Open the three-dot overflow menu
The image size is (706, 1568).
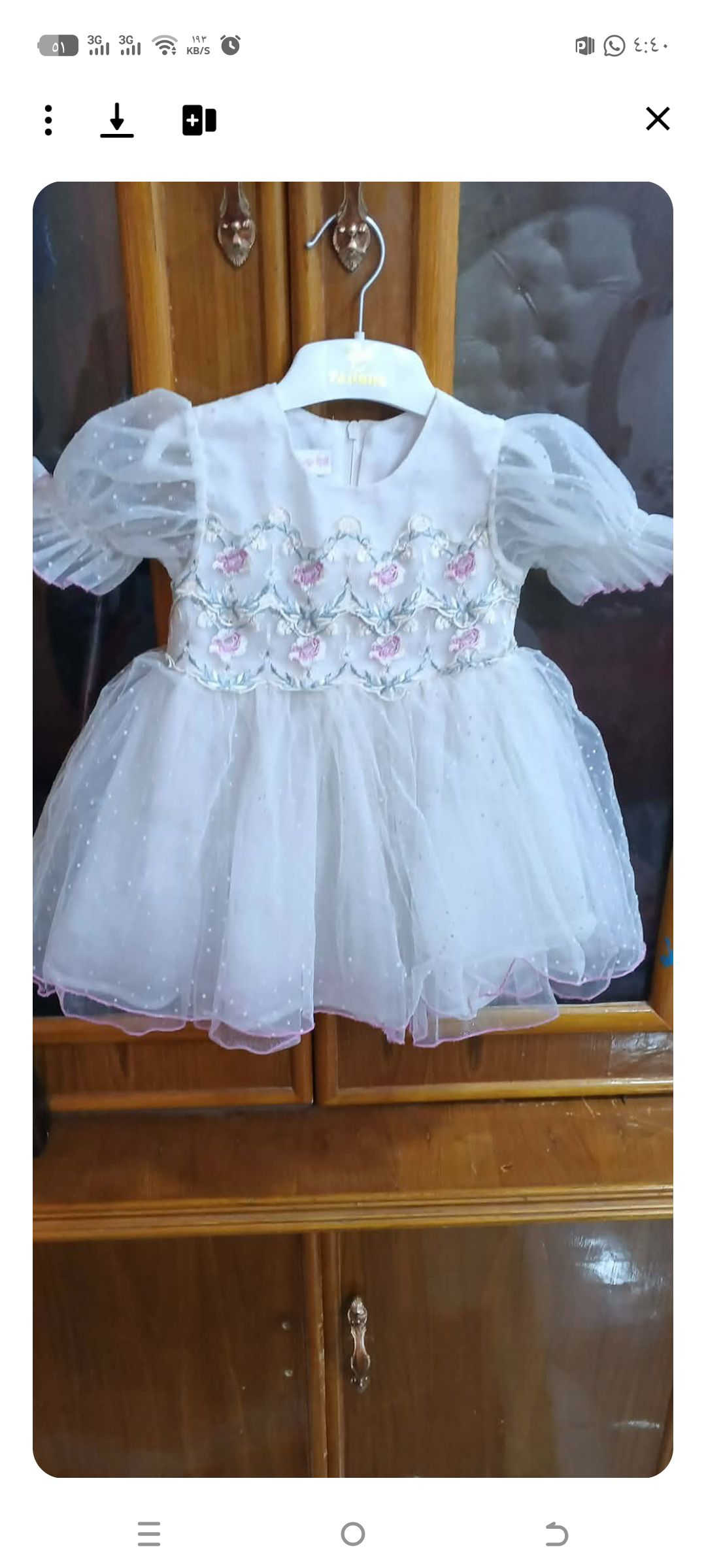(48, 120)
